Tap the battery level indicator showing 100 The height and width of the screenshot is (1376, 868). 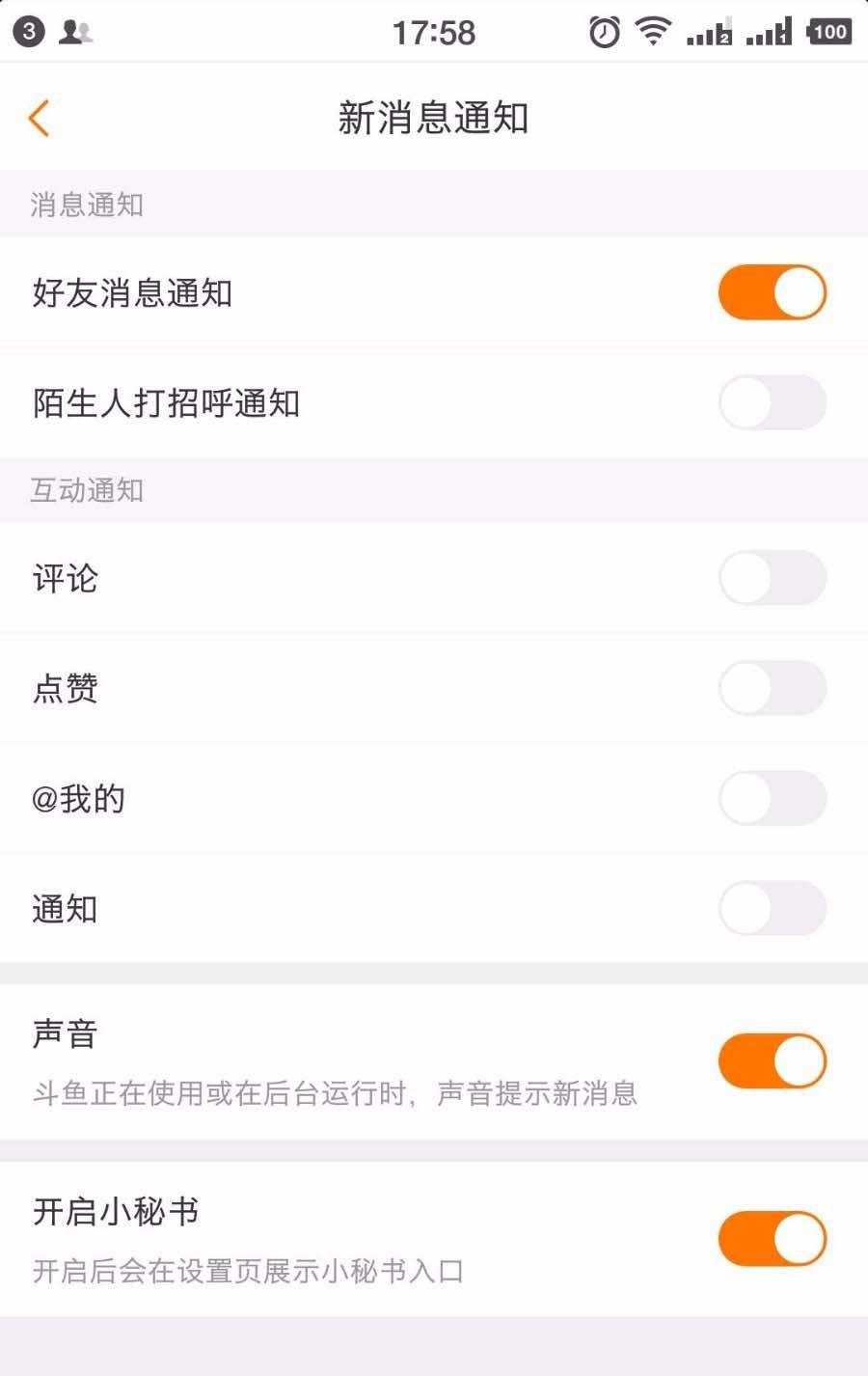coord(829,32)
